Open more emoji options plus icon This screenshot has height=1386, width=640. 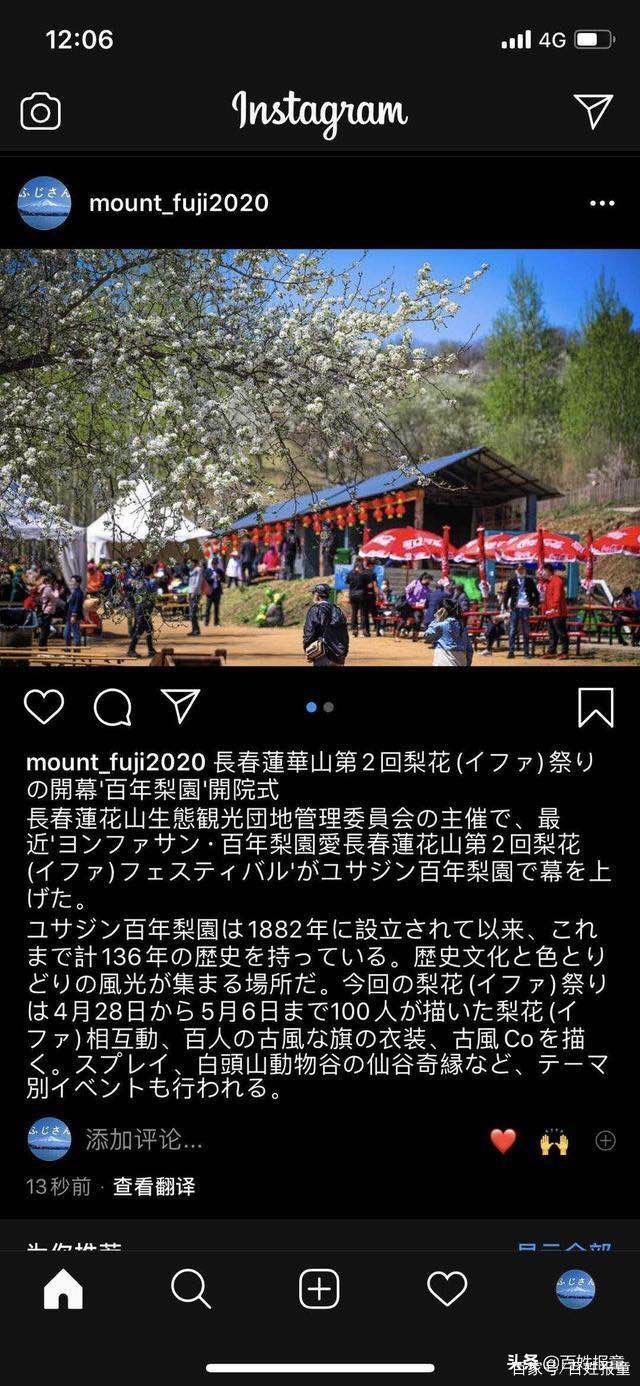click(605, 1140)
